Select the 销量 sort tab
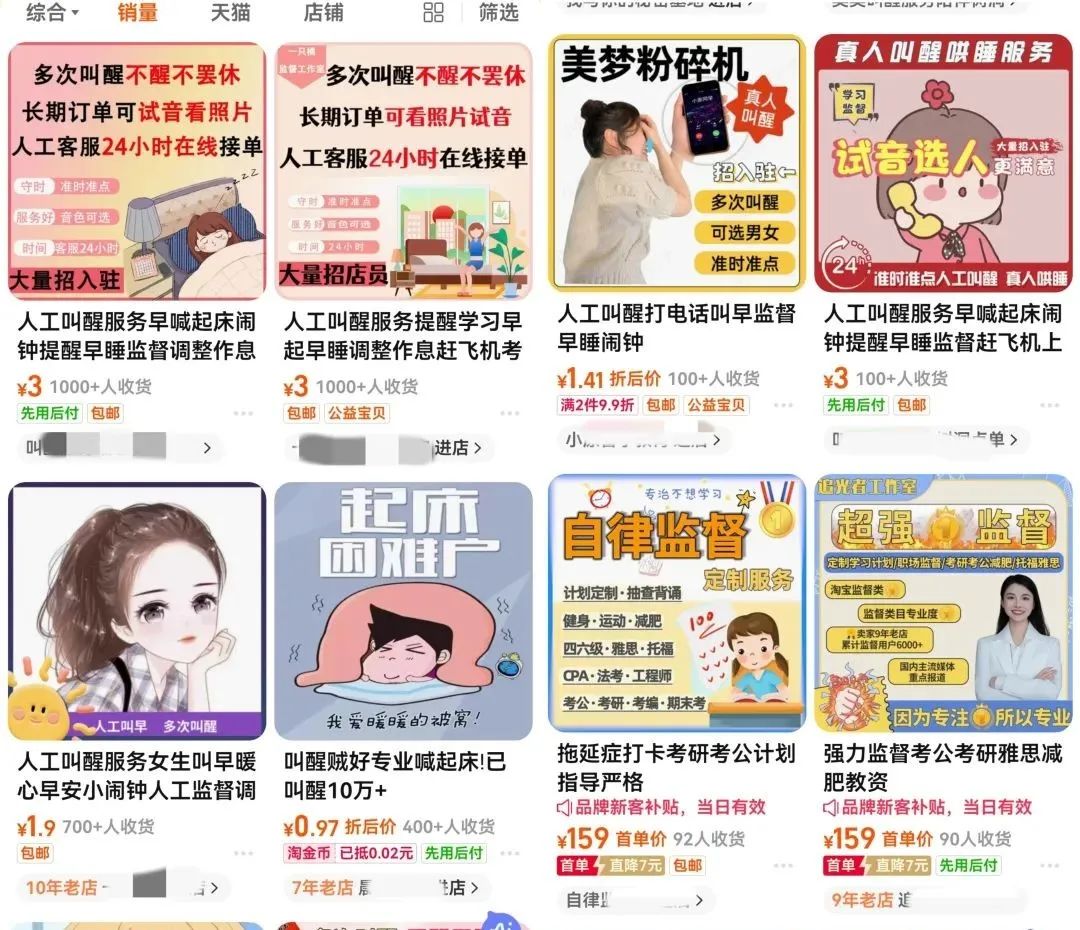This screenshot has width=1080, height=930. tap(137, 12)
